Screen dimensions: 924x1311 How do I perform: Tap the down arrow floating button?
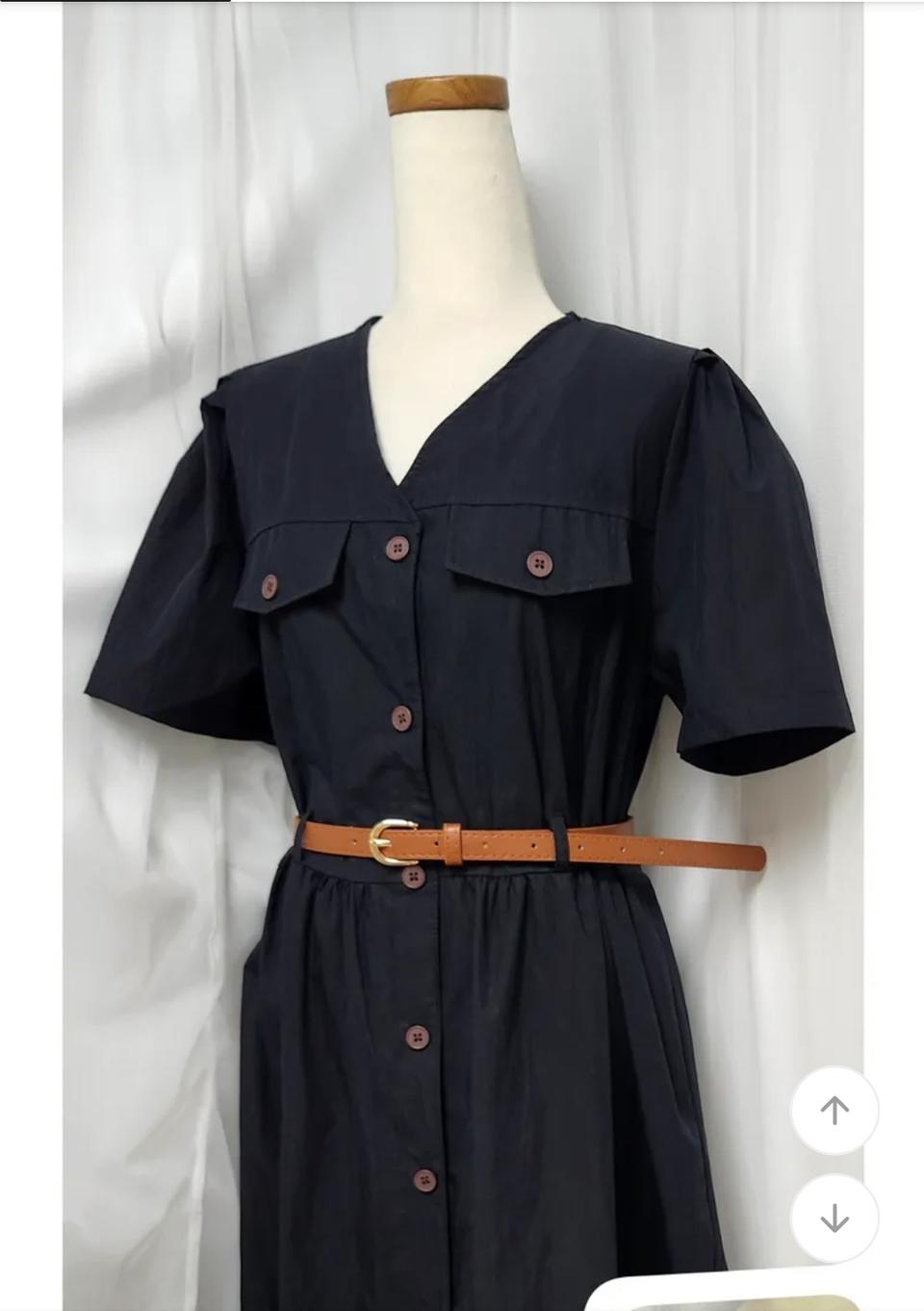(x=834, y=1218)
